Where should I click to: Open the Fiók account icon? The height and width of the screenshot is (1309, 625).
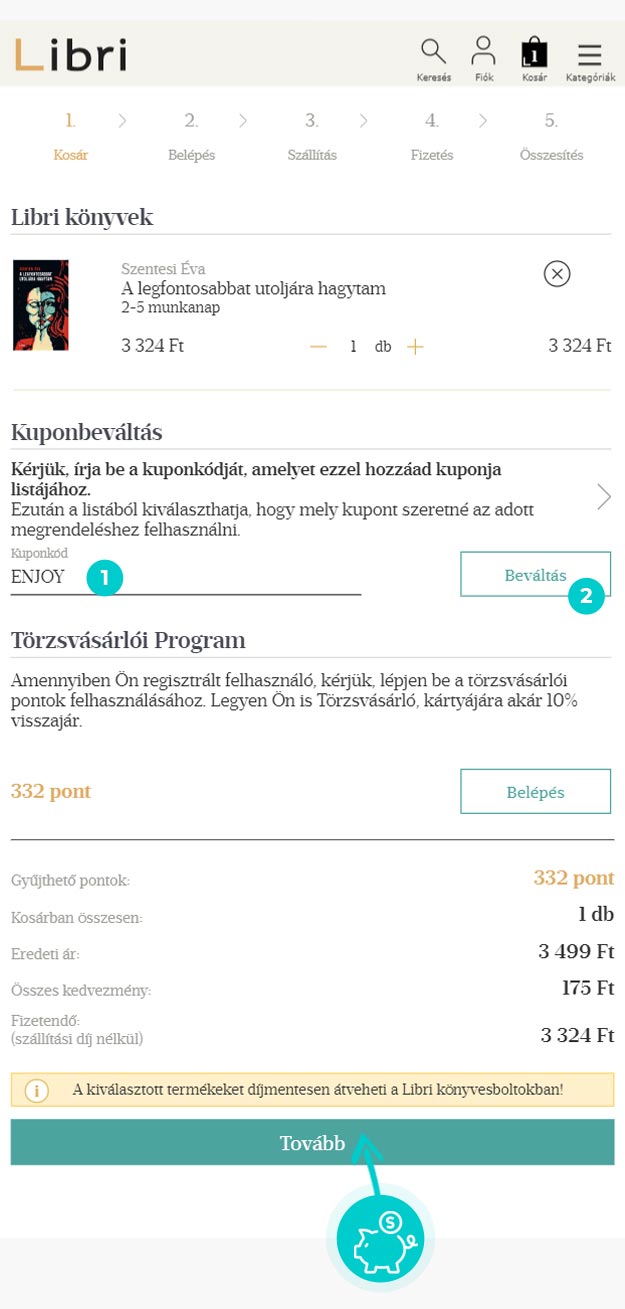(484, 56)
